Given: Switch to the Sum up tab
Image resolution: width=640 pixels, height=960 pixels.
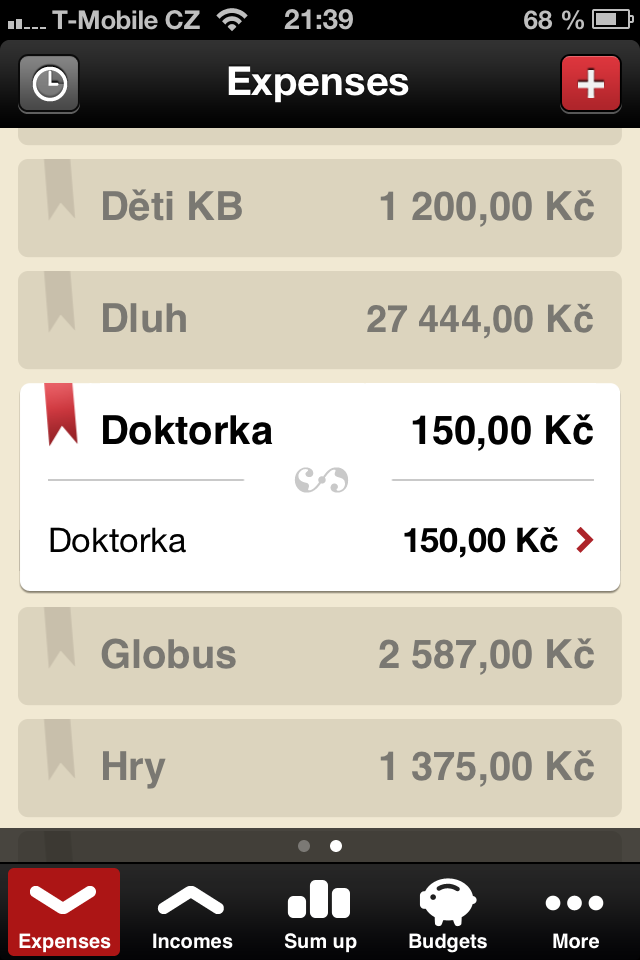Looking at the screenshot, I should (320, 912).
